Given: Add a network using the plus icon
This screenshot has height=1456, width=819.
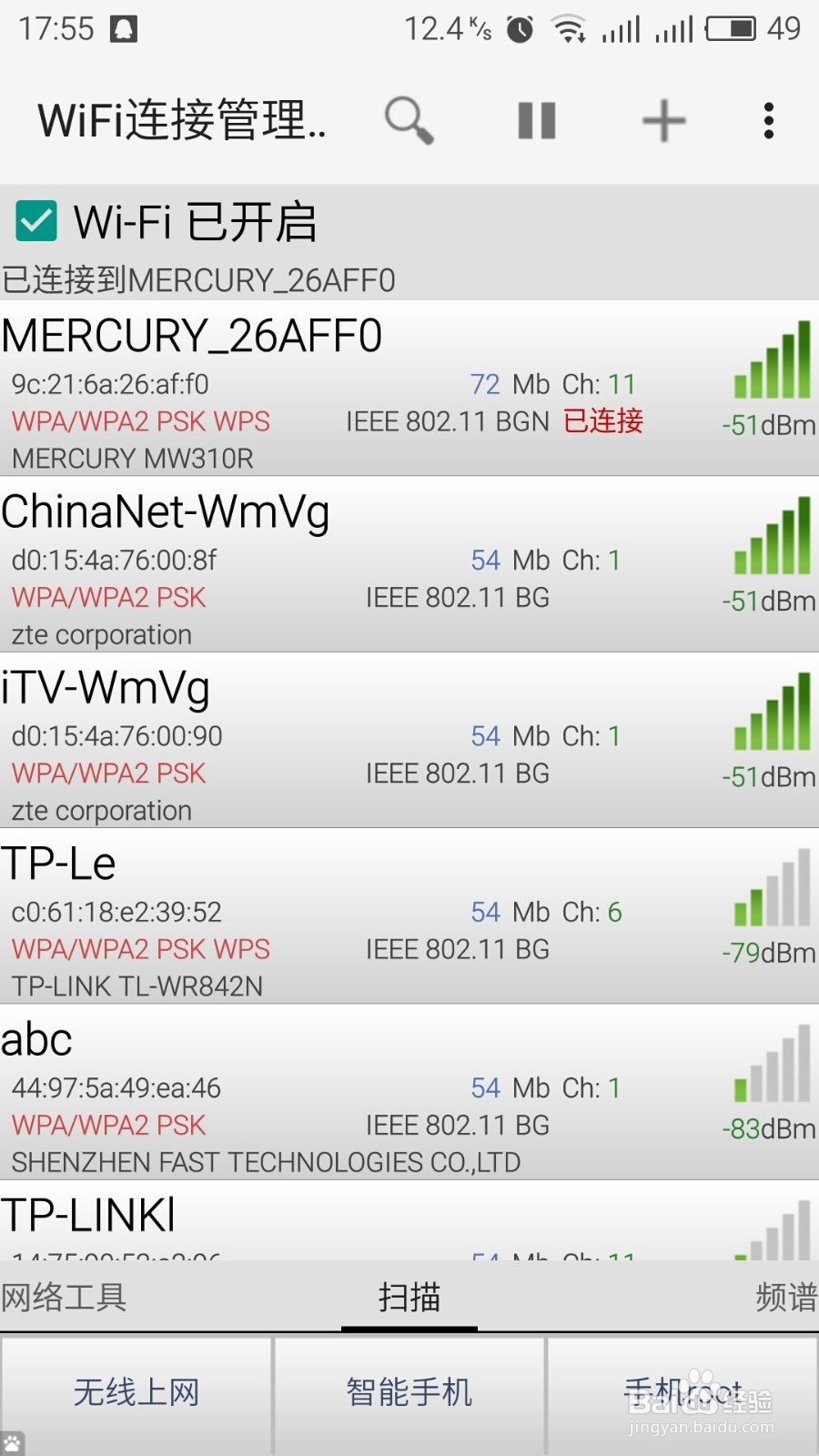Looking at the screenshot, I should pos(662,119).
